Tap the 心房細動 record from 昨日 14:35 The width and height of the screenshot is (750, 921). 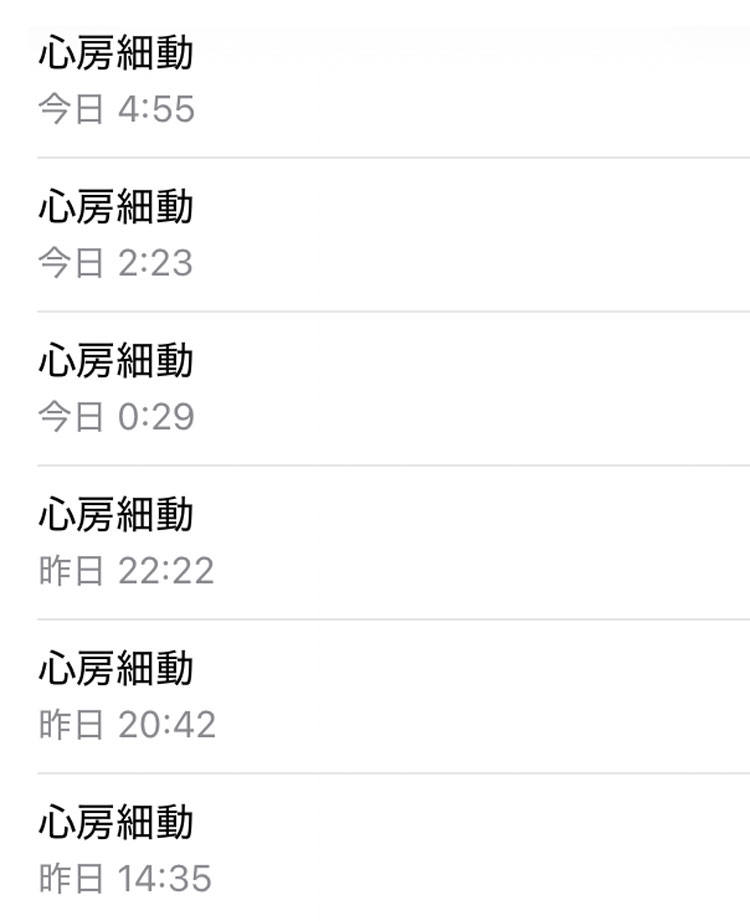point(375,850)
